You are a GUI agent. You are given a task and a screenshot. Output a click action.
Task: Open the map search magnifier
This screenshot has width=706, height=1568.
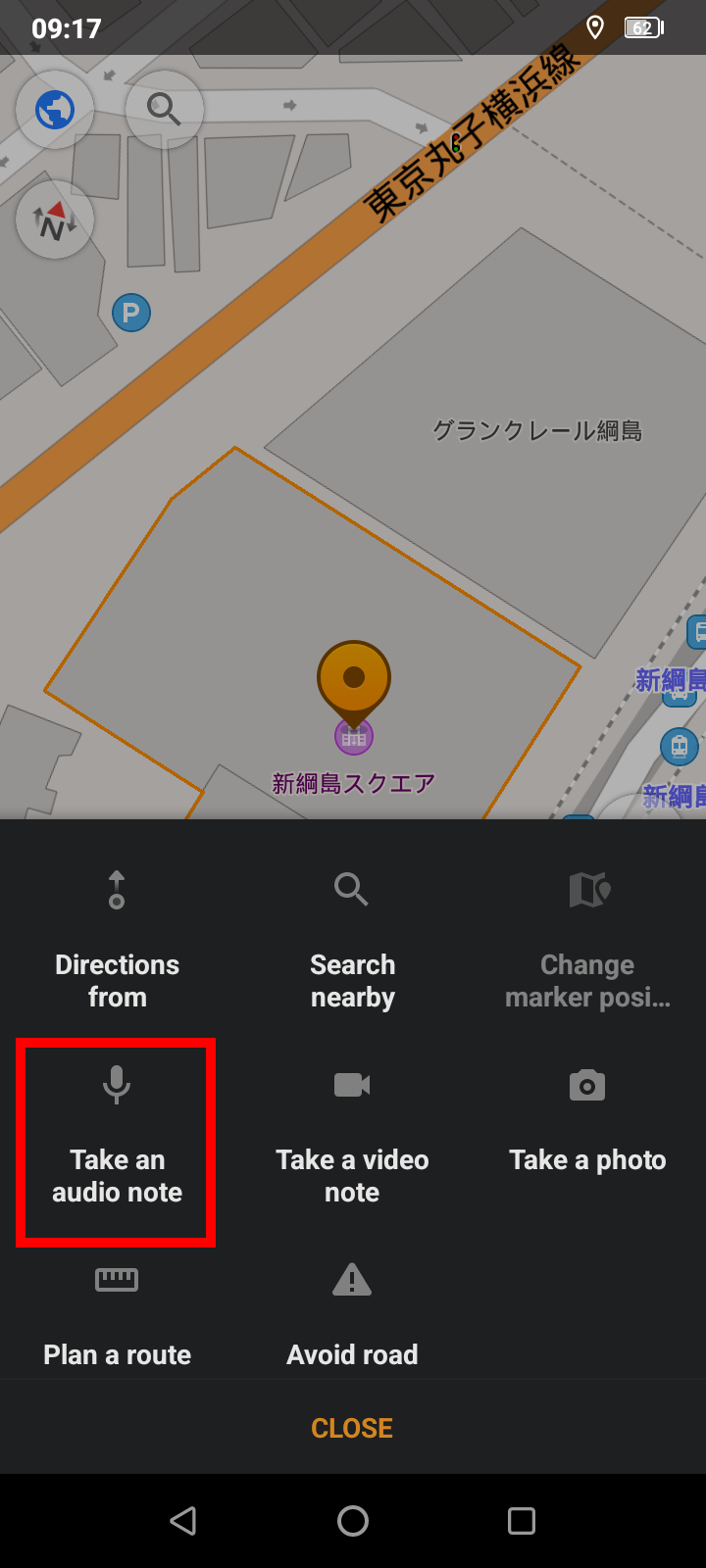(x=164, y=109)
